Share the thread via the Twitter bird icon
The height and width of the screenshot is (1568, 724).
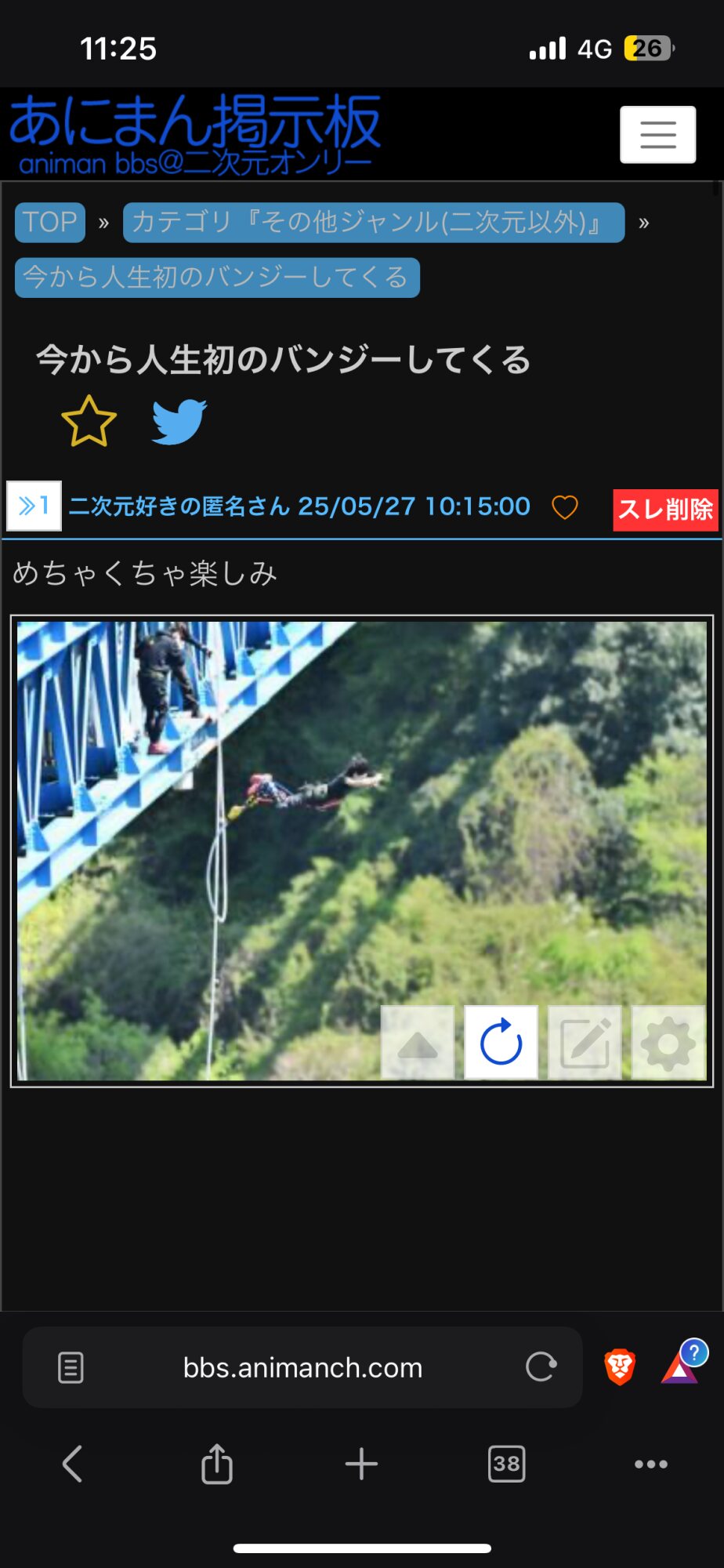pos(179,422)
